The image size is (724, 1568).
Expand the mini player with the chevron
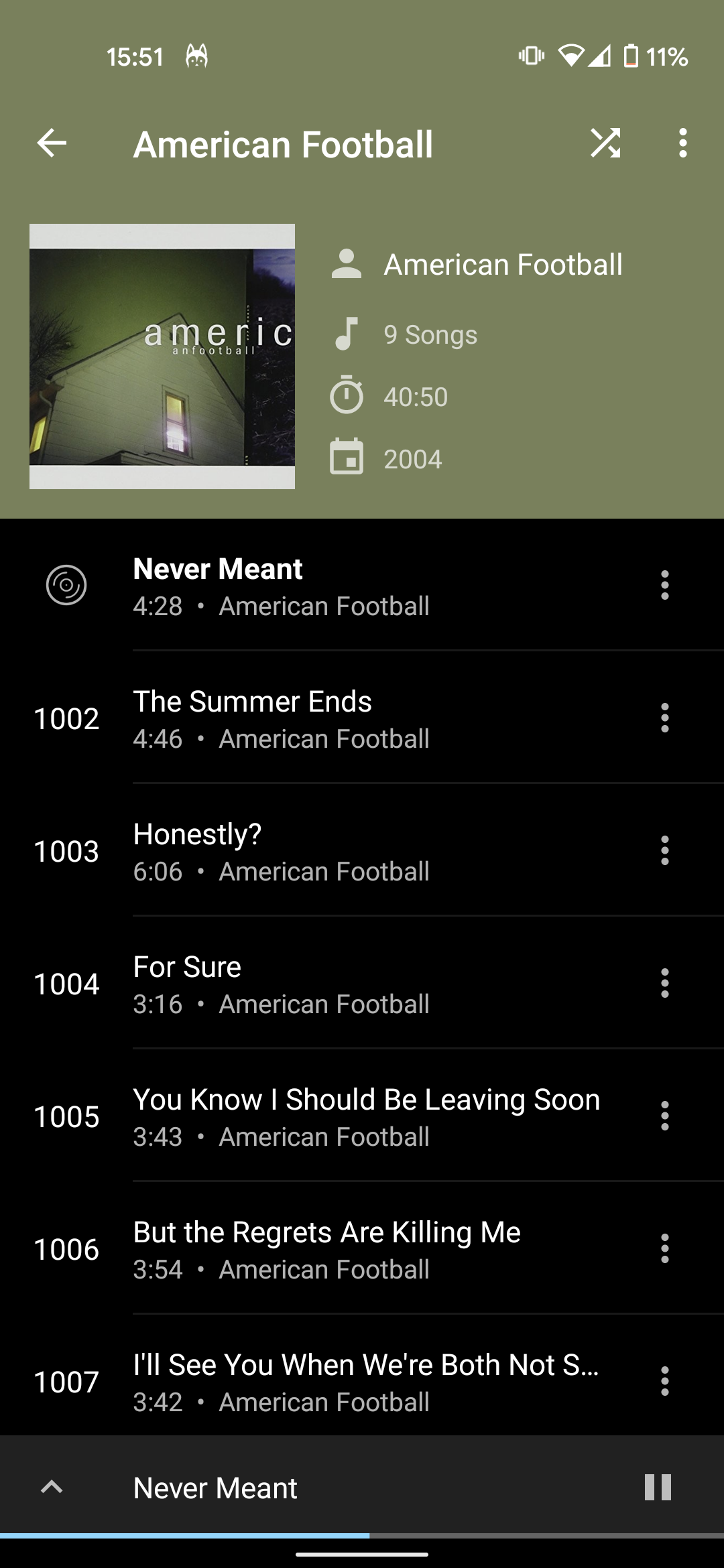[52, 1487]
